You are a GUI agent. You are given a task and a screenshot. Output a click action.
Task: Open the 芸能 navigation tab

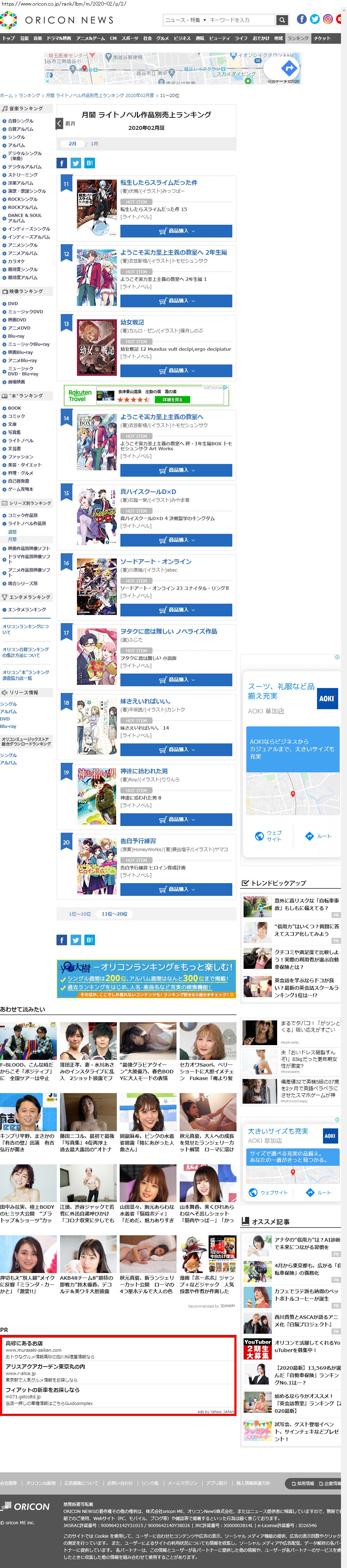pos(24,38)
